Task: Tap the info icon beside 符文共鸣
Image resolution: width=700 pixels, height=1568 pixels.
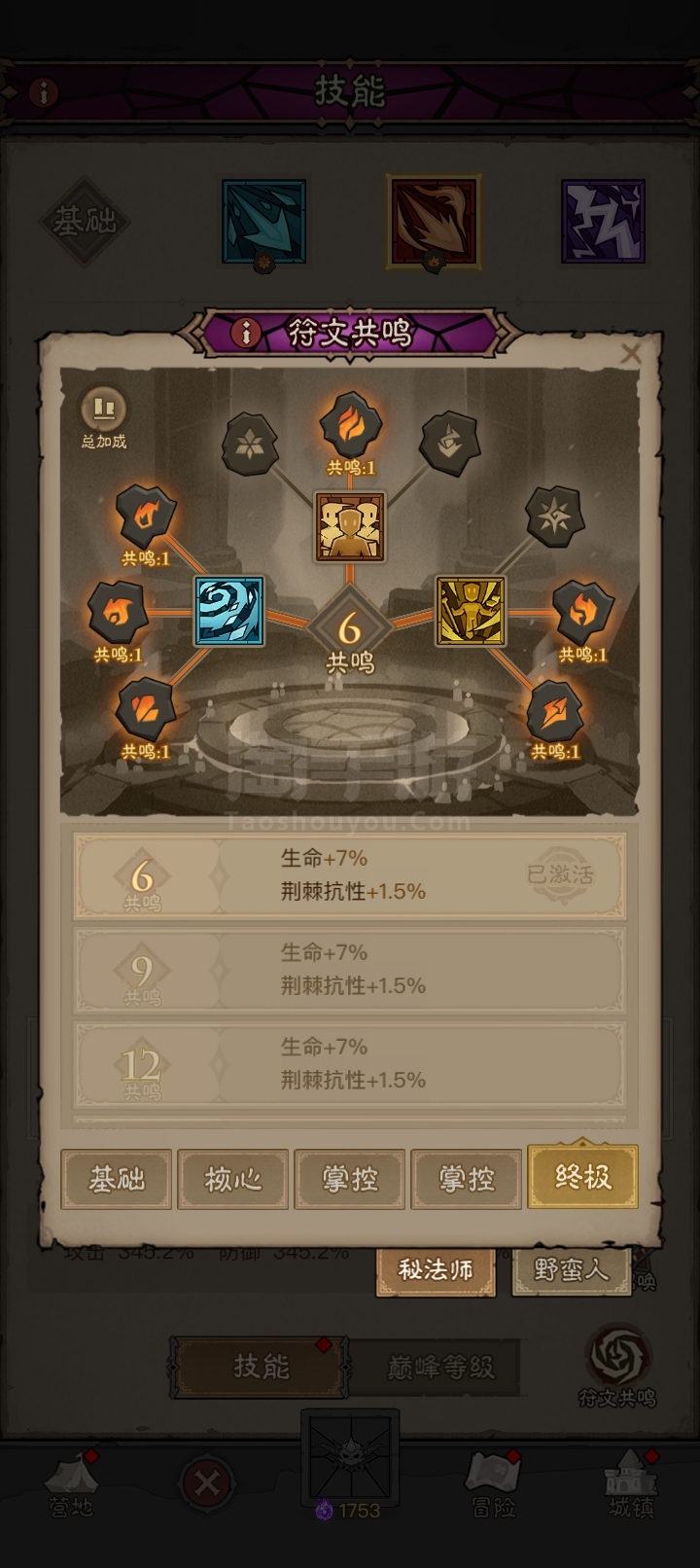Action: [246, 334]
